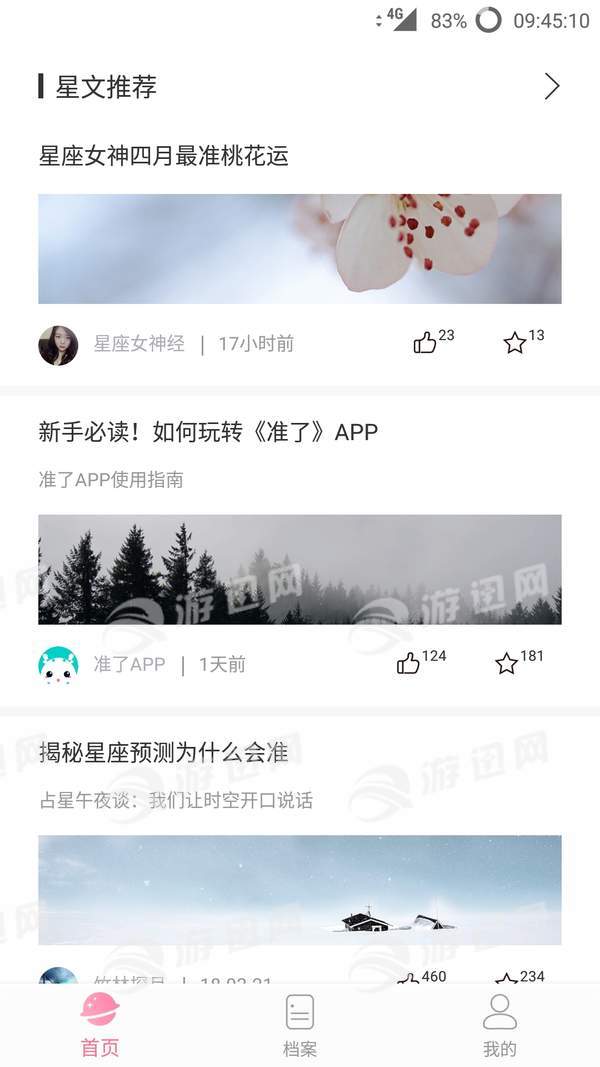
Task: Open 新手必读！如何玩转《准了》APP article
Action: (208, 432)
